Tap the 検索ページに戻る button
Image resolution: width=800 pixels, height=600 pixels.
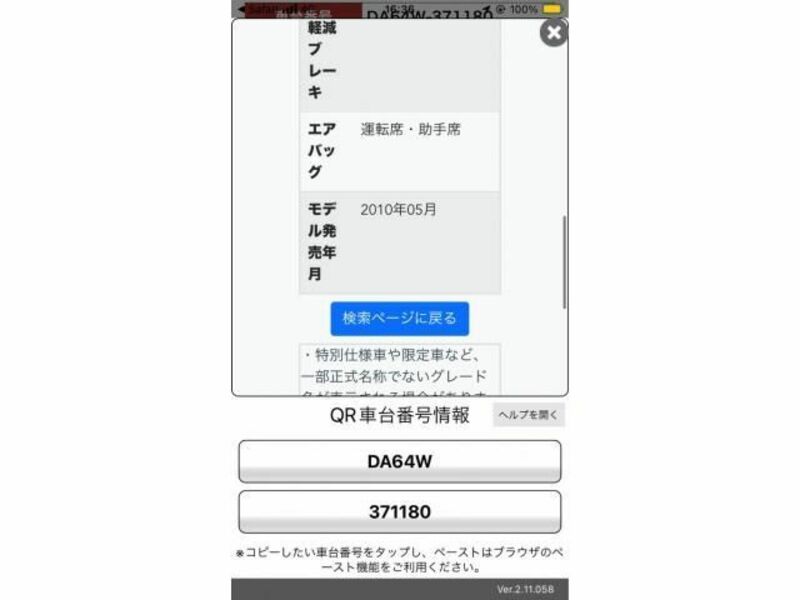(399, 318)
